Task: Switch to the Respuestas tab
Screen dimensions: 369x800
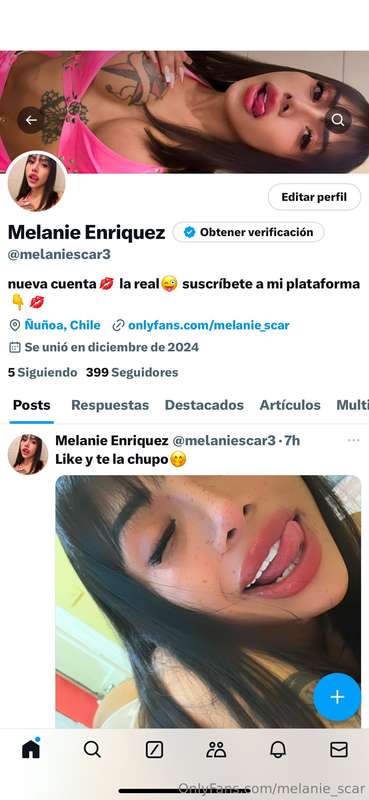Action: (x=110, y=405)
